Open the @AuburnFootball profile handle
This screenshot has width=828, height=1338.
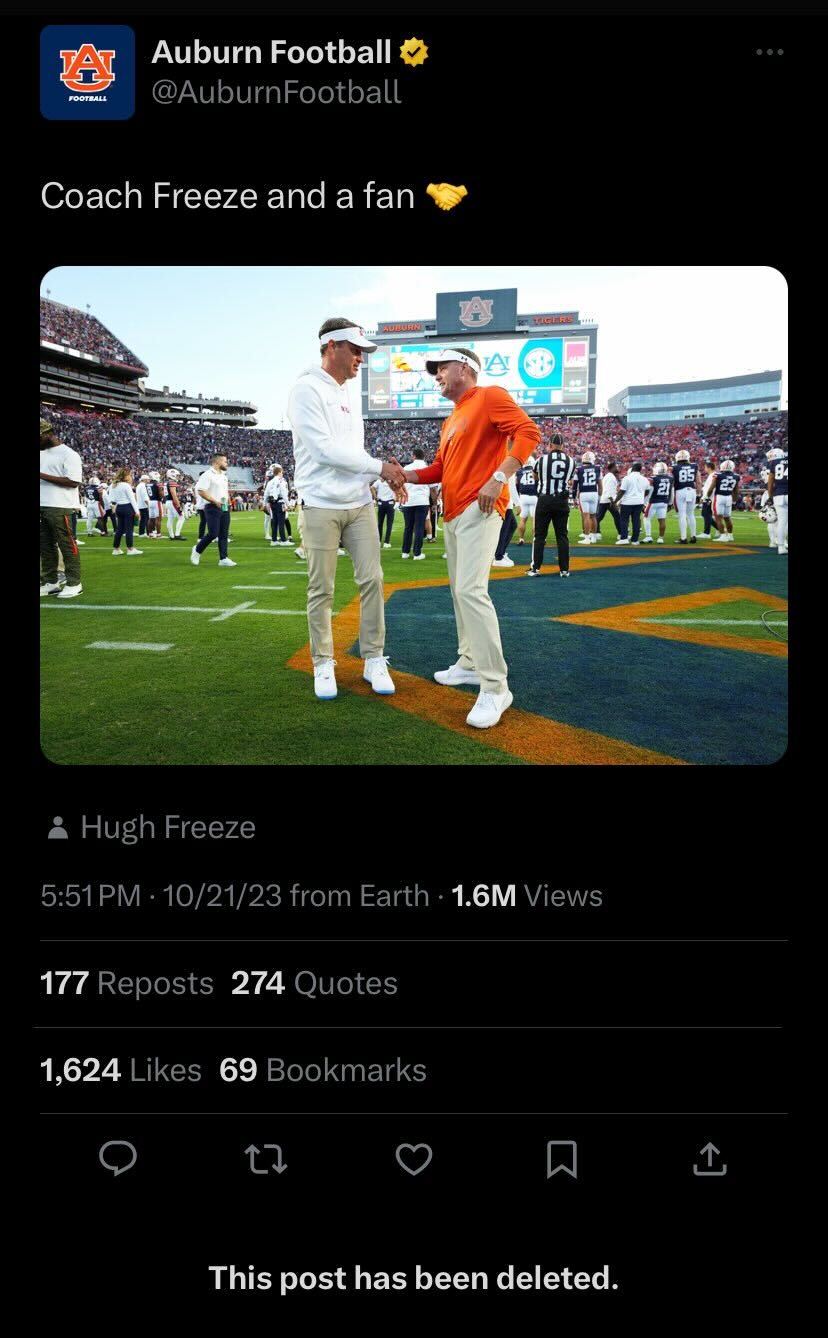pos(276,92)
